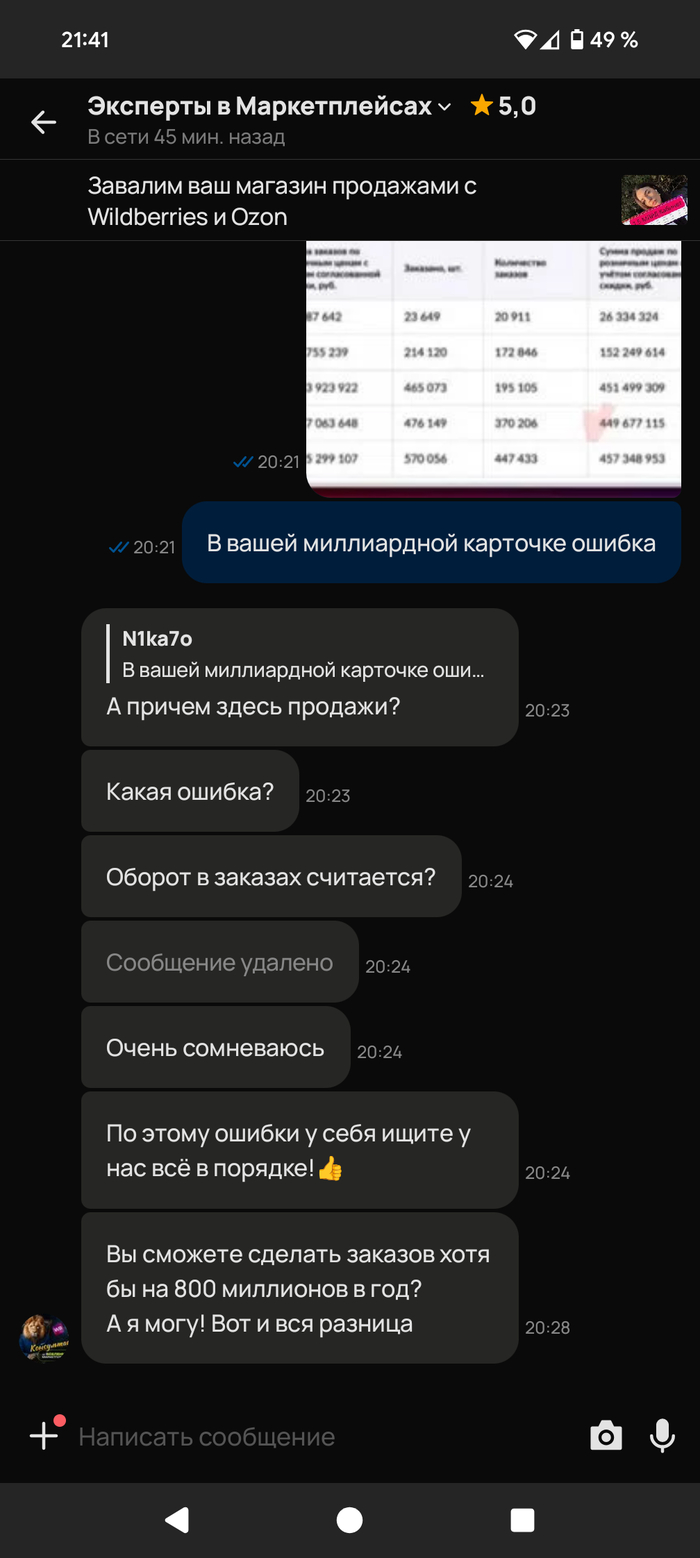Image resolution: width=700 pixels, height=1558 pixels.
Task: Go to the Android home screen
Action: [349, 1520]
